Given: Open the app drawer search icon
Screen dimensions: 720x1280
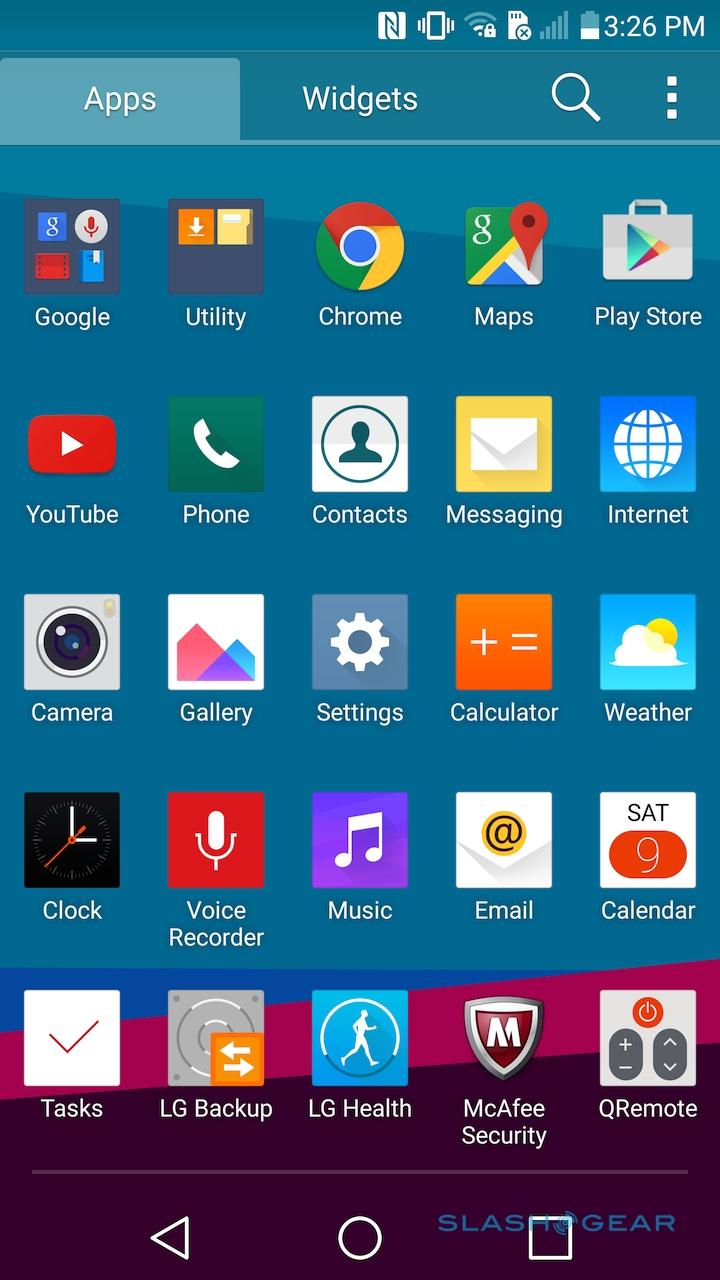Looking at the screenshot, I should point(575,98).
